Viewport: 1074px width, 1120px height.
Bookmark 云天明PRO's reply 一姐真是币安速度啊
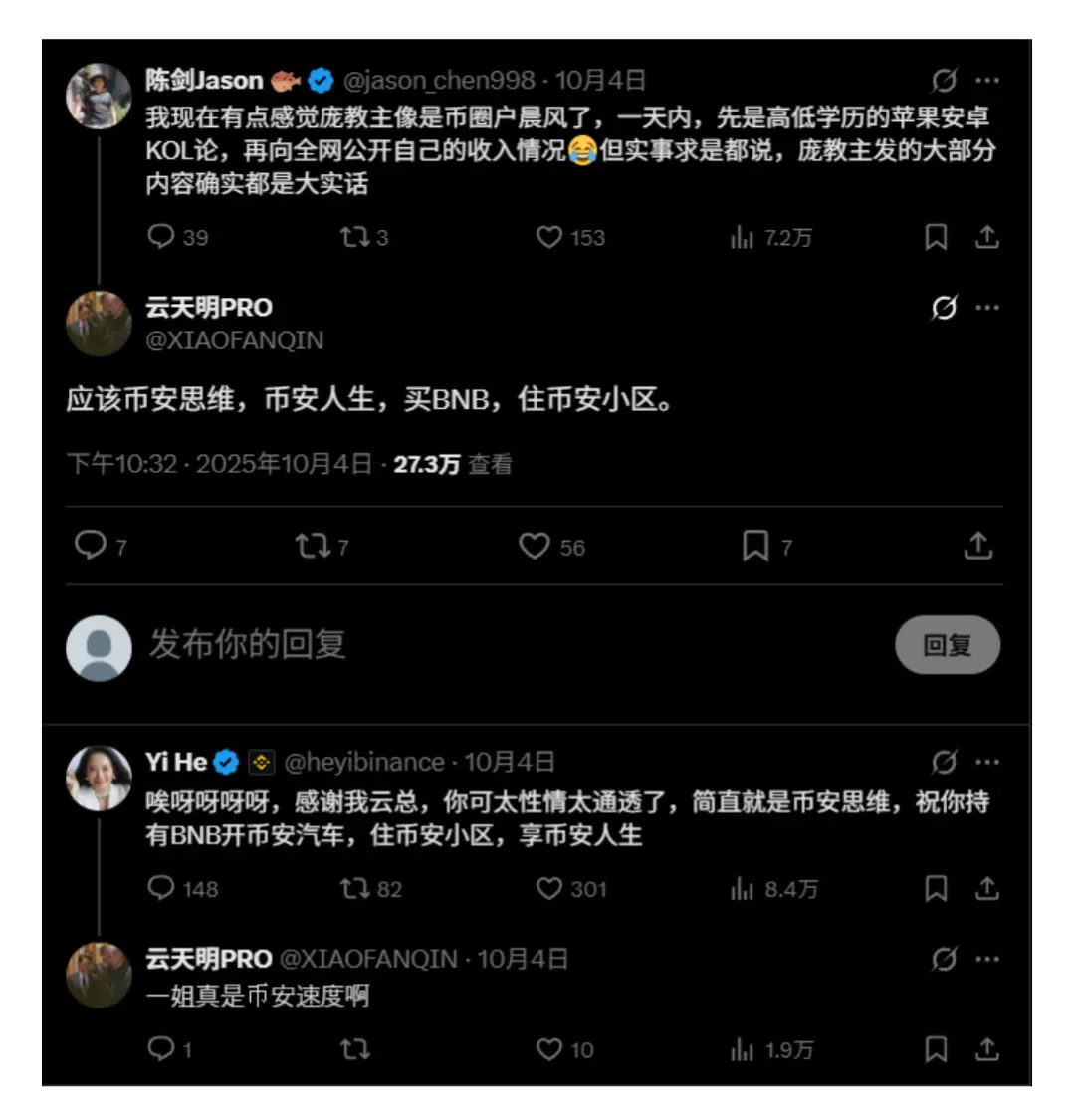936,1049
